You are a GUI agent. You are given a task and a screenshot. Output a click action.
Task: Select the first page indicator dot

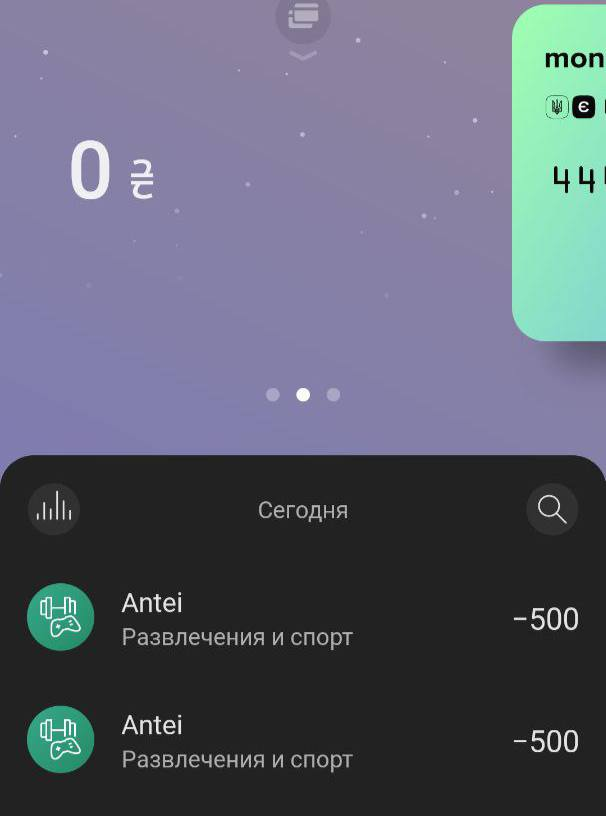(273, 395)
